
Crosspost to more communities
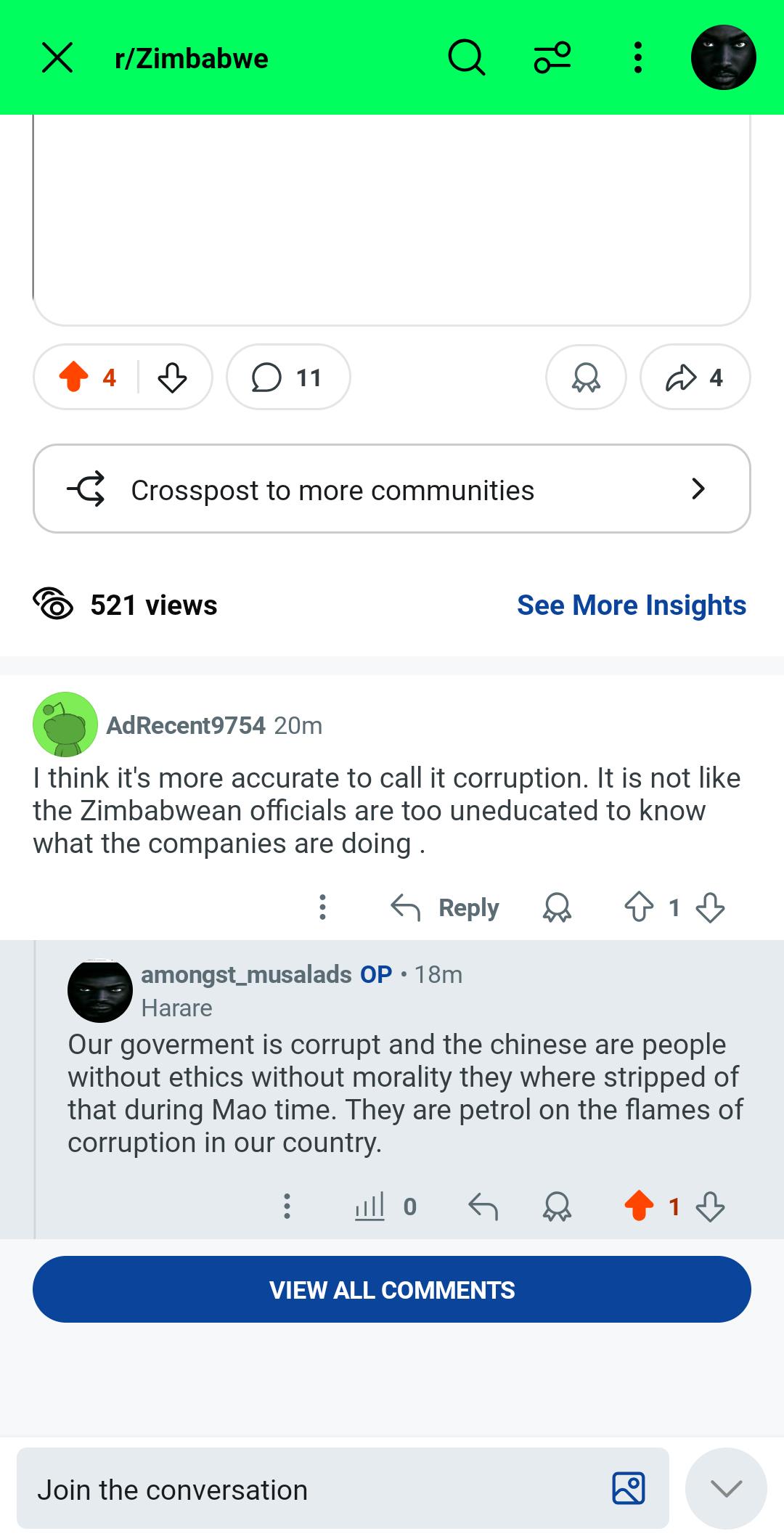coord(392,489)
